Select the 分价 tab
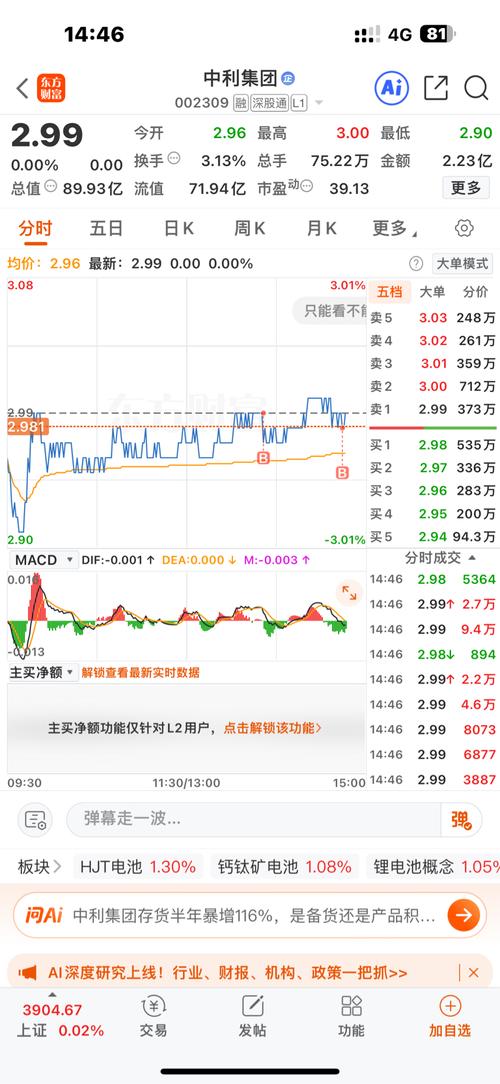This screenshot has width=500, height=1084. pyautogui.click(x=475, y=292)
